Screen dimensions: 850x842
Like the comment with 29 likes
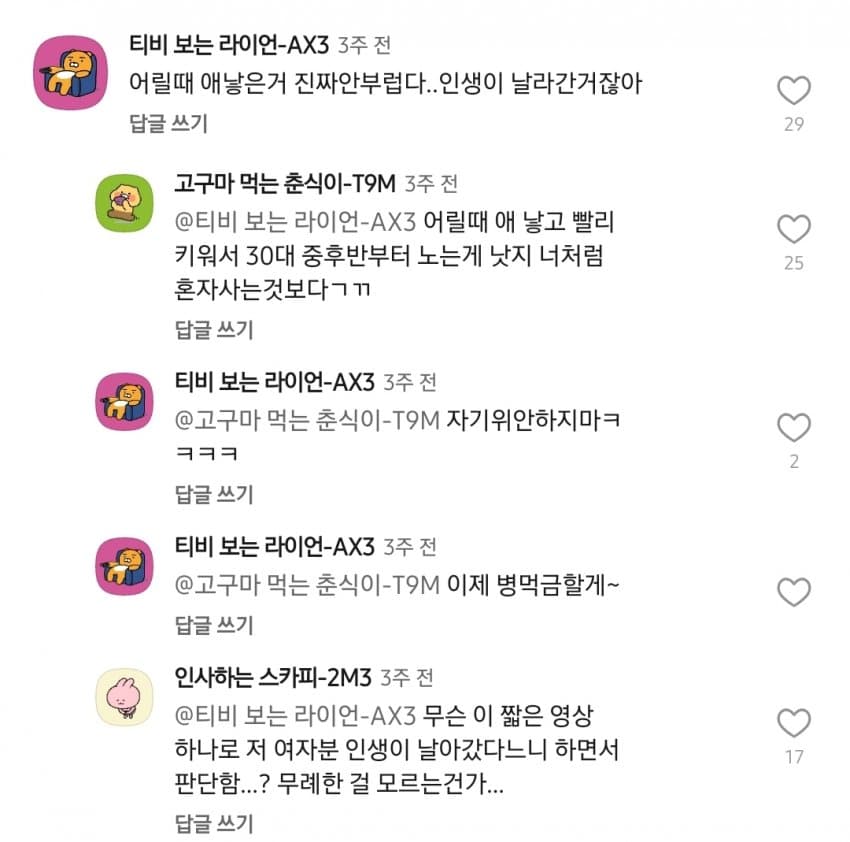click(793, 92)
